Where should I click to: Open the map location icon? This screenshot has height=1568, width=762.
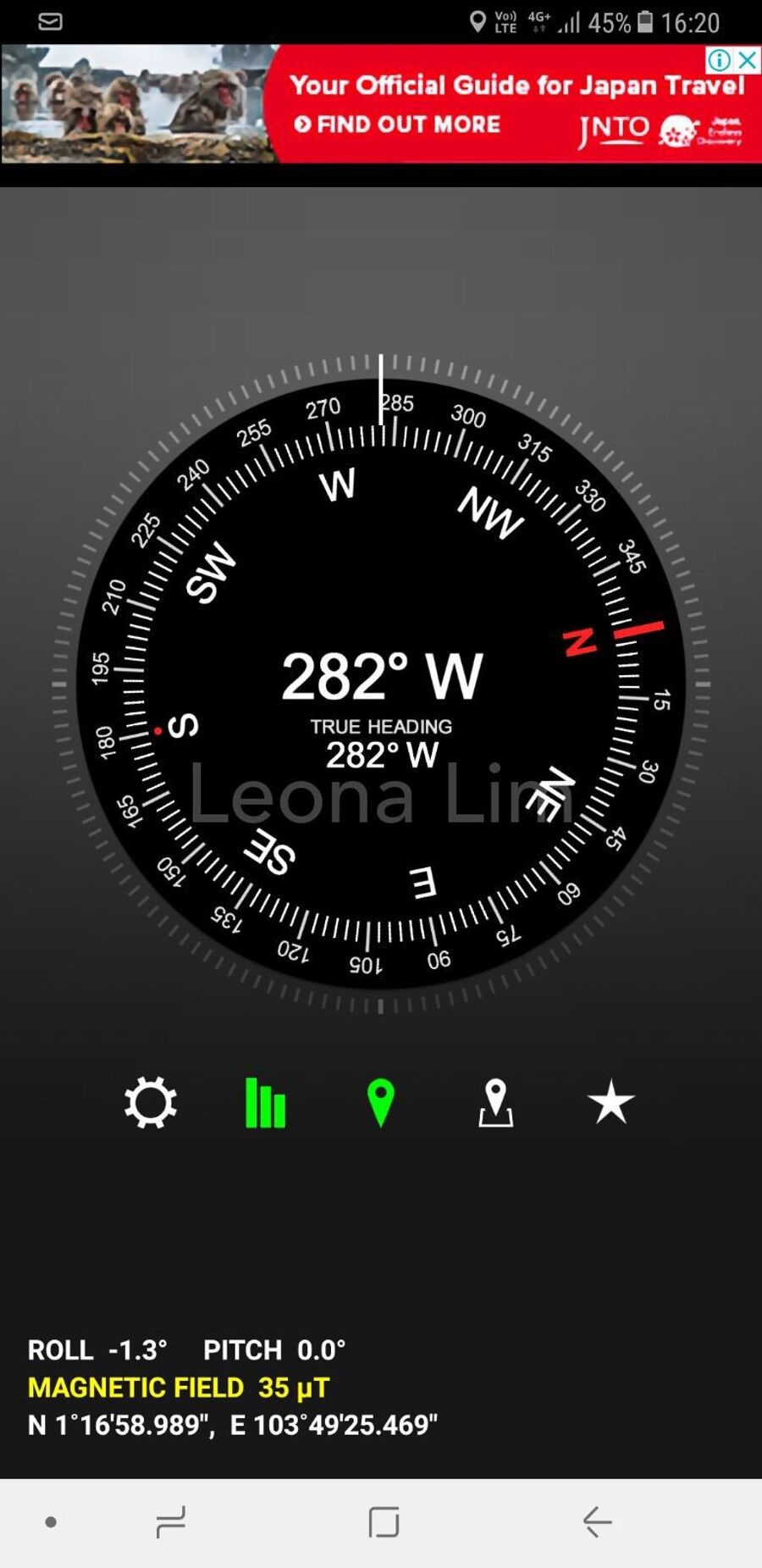click(495, 1103)
